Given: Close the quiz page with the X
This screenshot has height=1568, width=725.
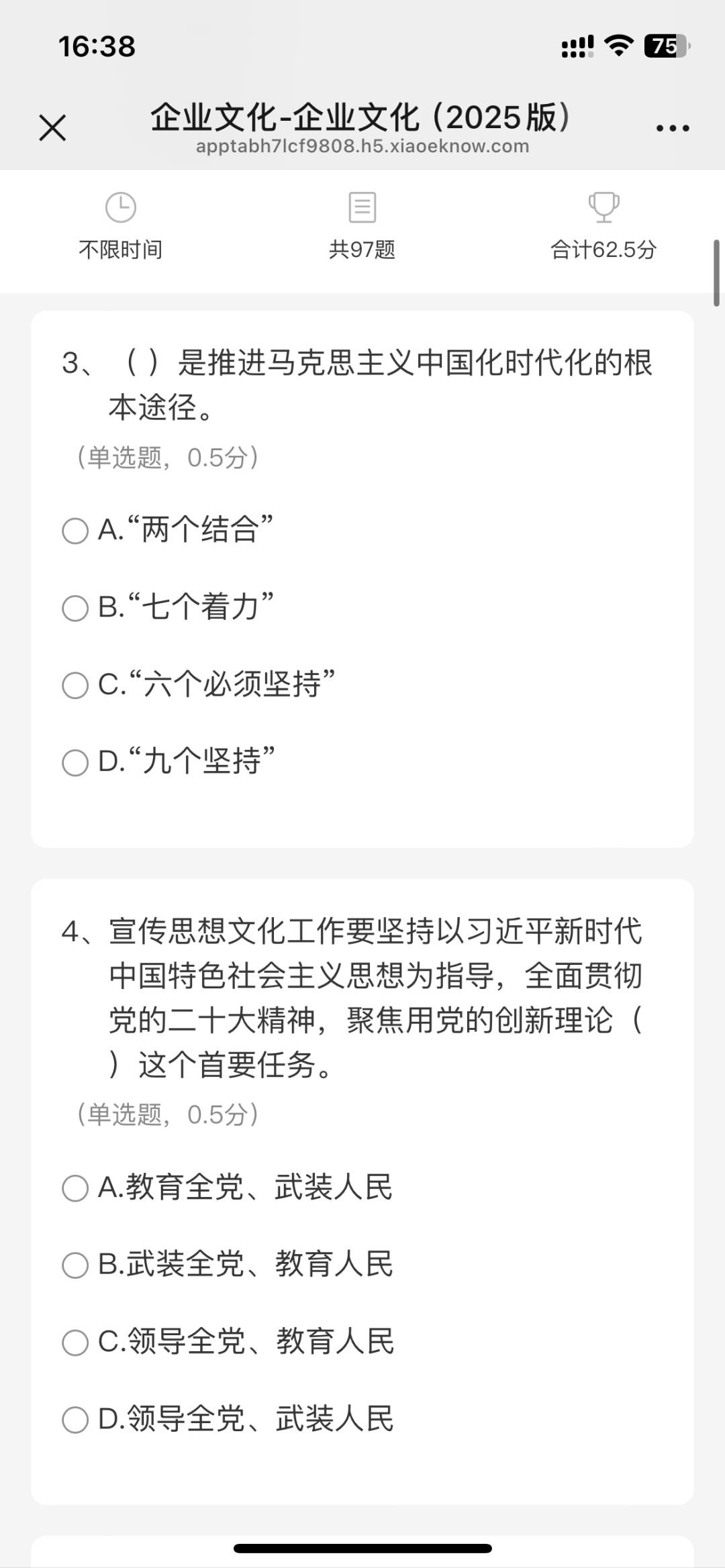Looking at the screenshot, I should click(52, 127).
